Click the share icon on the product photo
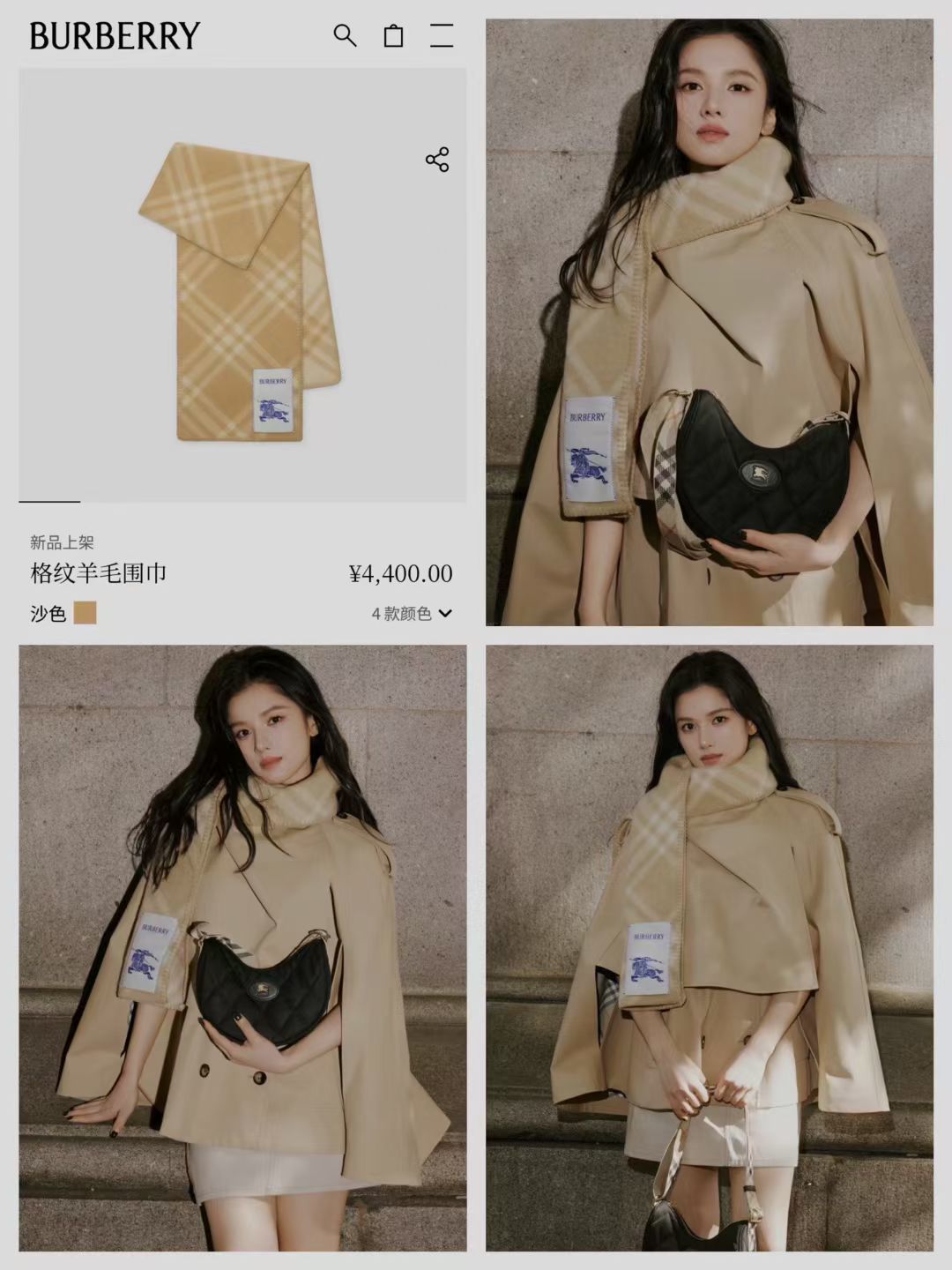Image resolution: width=952 pixels, height=1270 pixels. coord(435,159)
